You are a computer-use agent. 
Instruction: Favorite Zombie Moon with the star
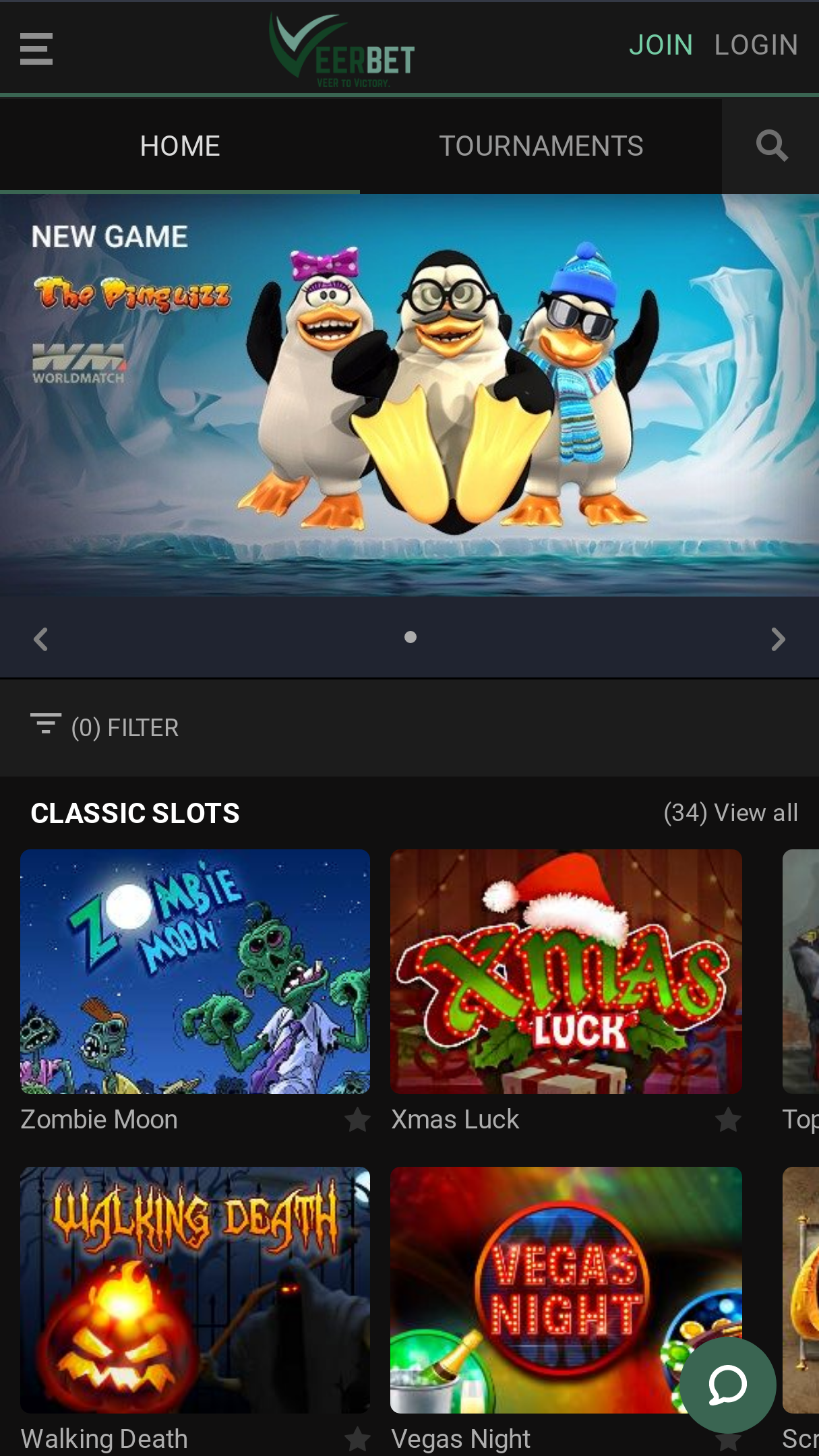[357, 1120]
